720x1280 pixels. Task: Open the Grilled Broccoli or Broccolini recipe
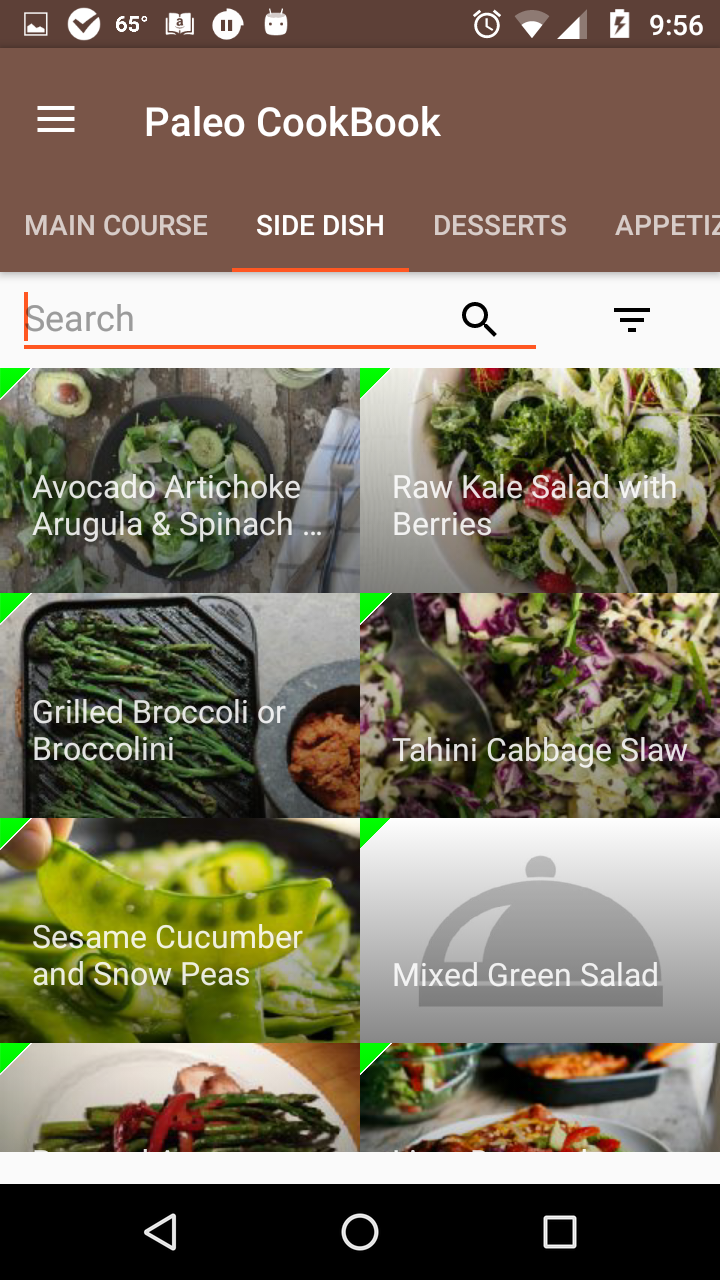[180, 705]
